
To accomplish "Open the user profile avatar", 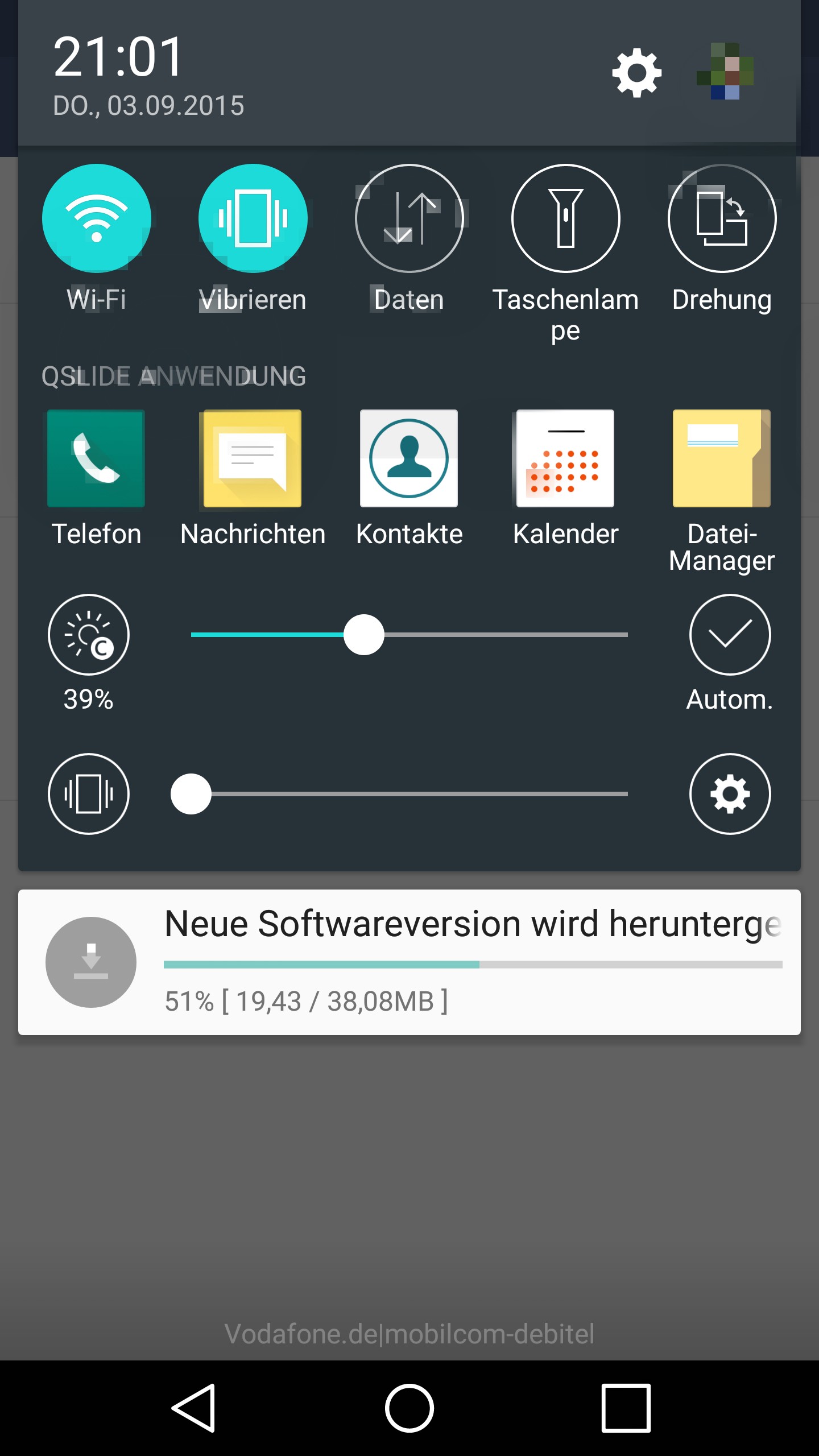I will pos(725,72).
